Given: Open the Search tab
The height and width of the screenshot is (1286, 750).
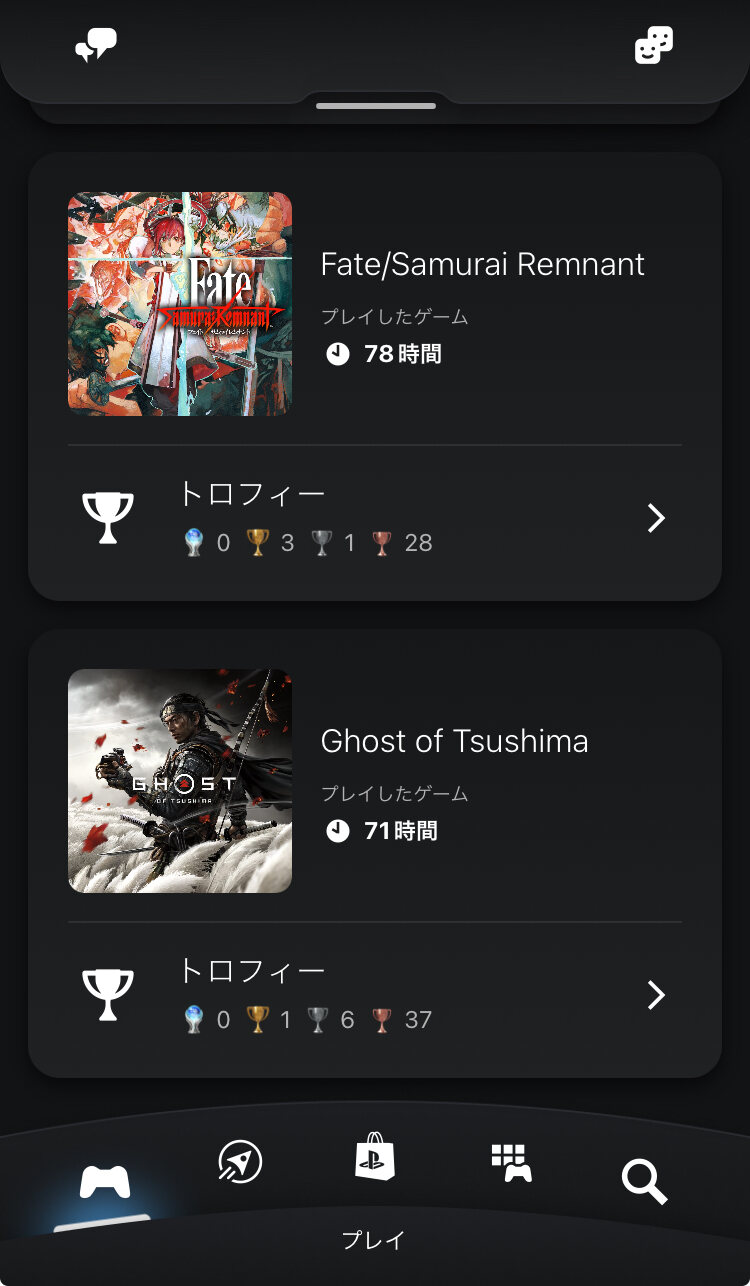Looking at the screenshot, I should [644, 1182].
